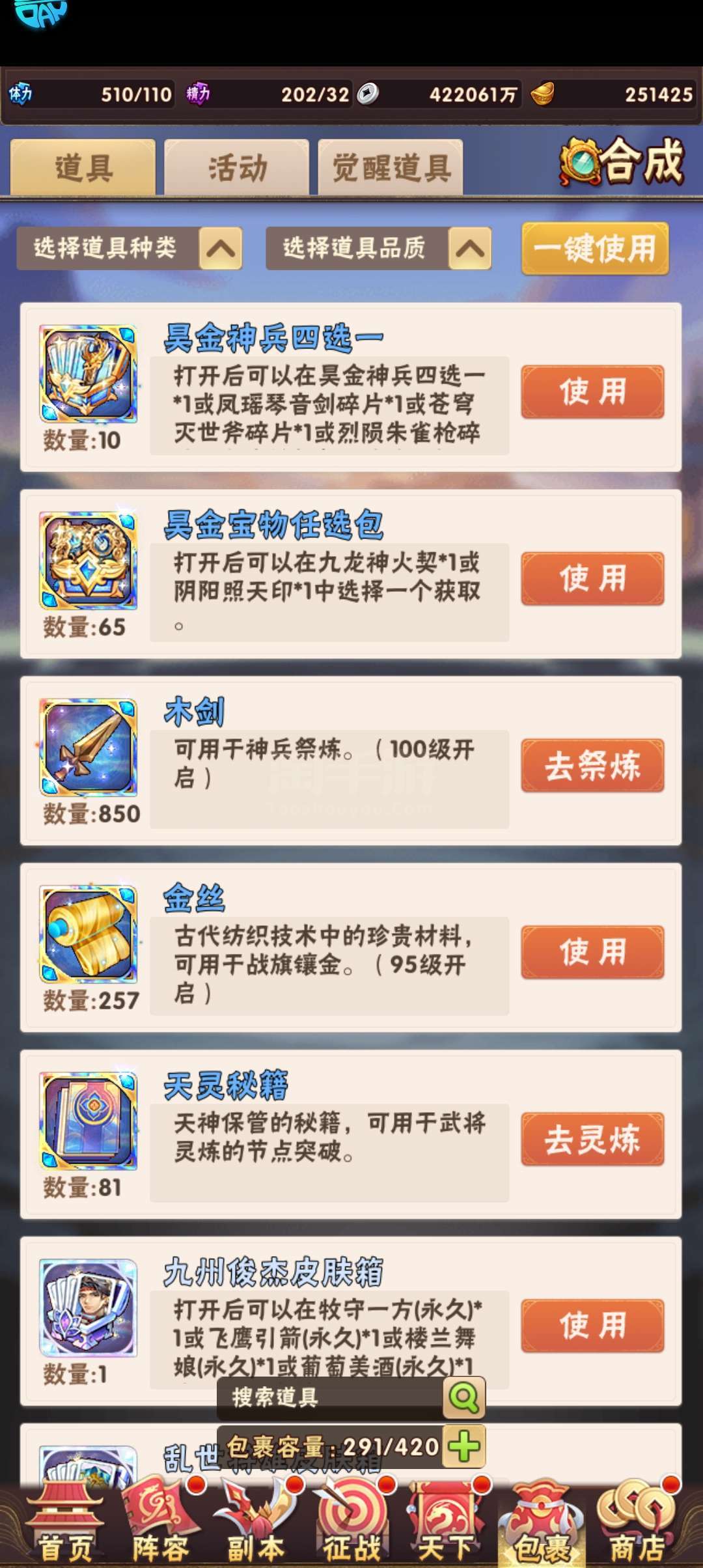Switch to the 活动 tab

point(237,167)
